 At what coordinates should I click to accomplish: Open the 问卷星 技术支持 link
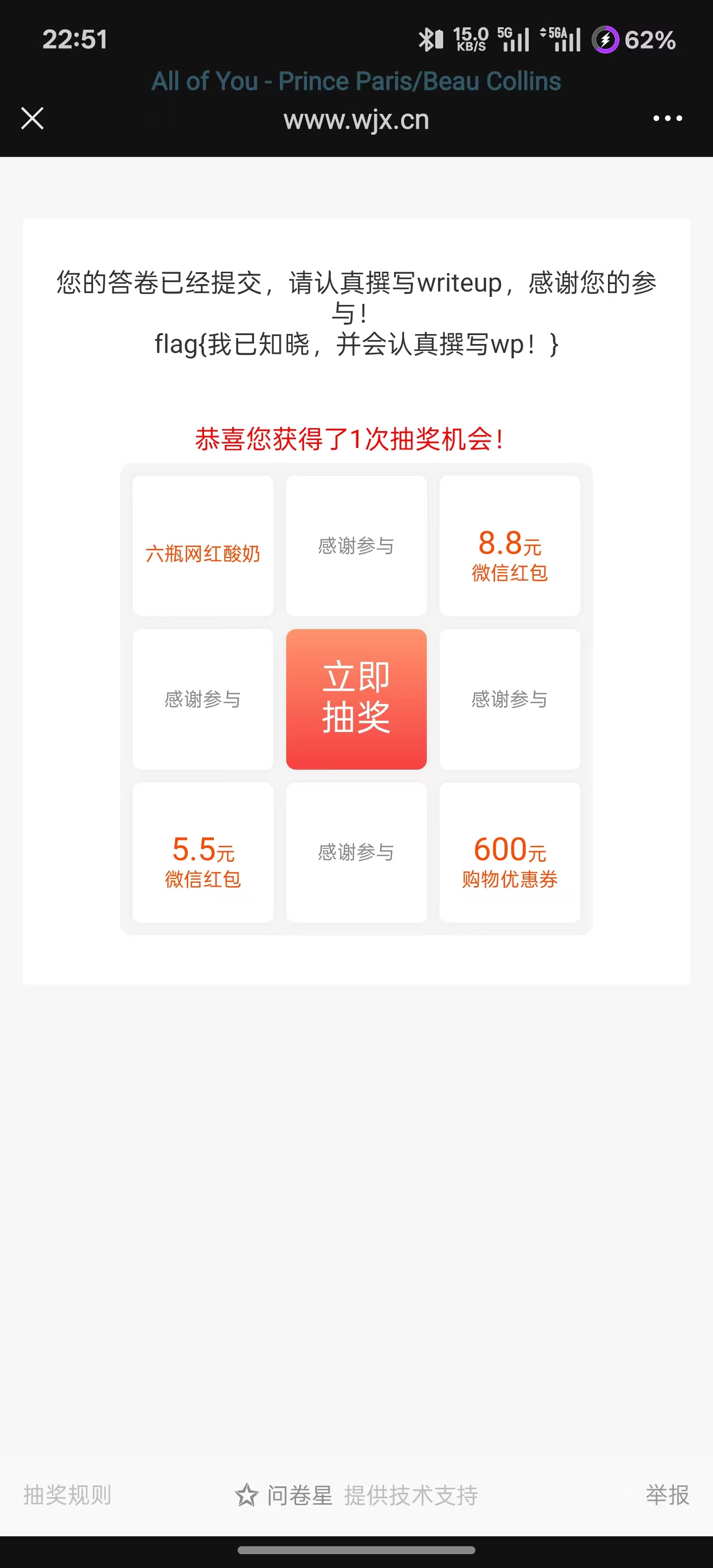(x=356, y=1495)
